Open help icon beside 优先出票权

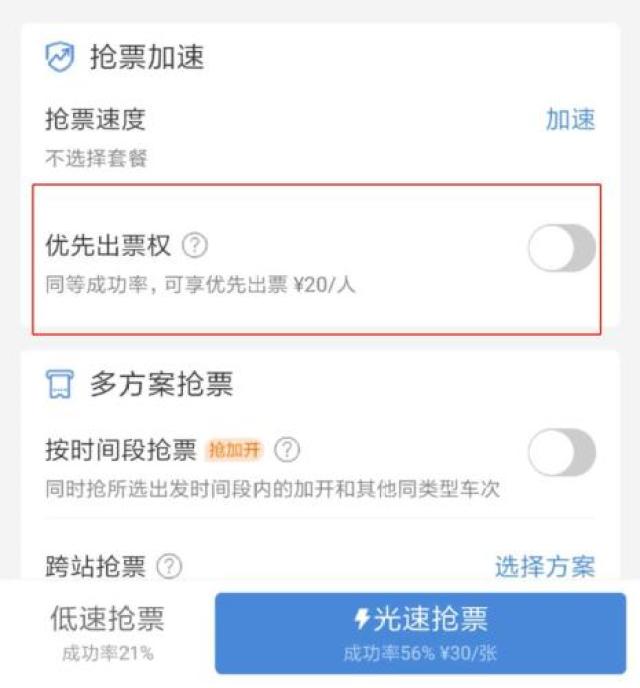click(x=196, y=245)
